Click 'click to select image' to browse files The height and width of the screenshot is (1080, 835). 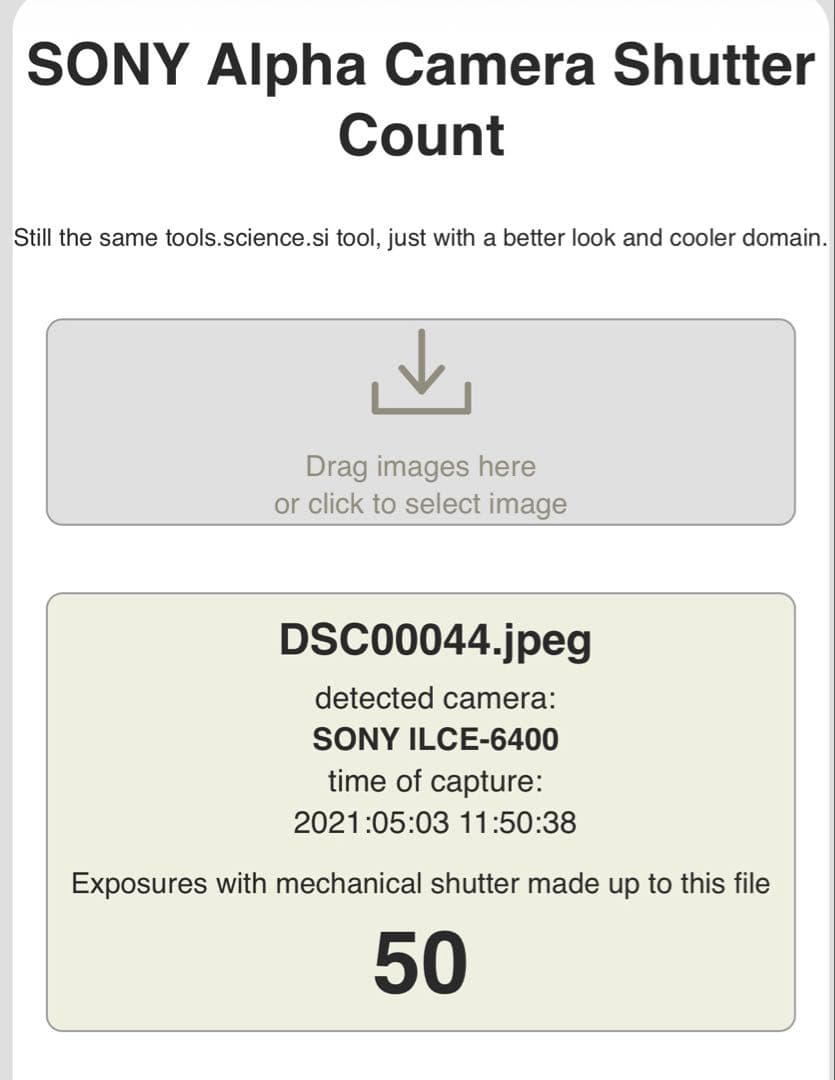pos(420,503)
